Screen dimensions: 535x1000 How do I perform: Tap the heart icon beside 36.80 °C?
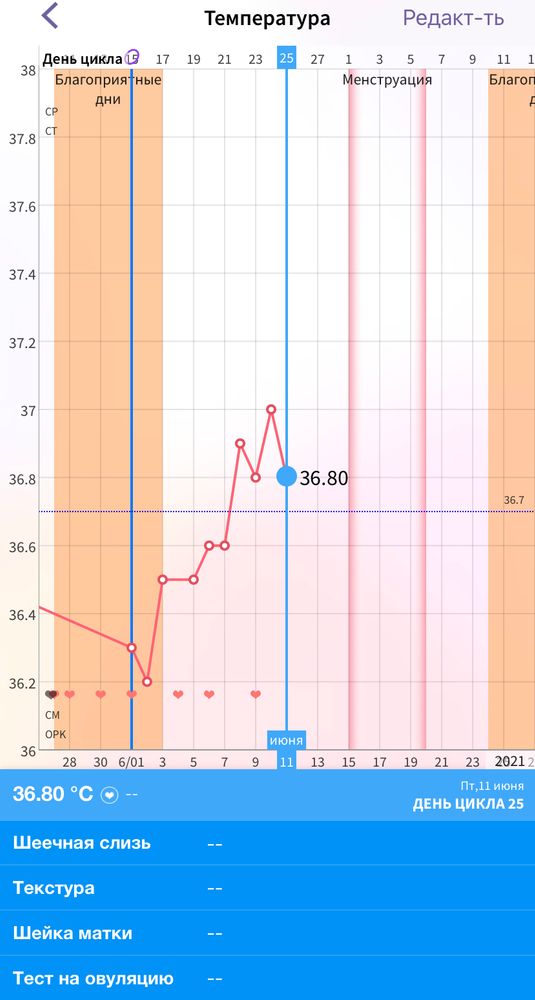110,795
